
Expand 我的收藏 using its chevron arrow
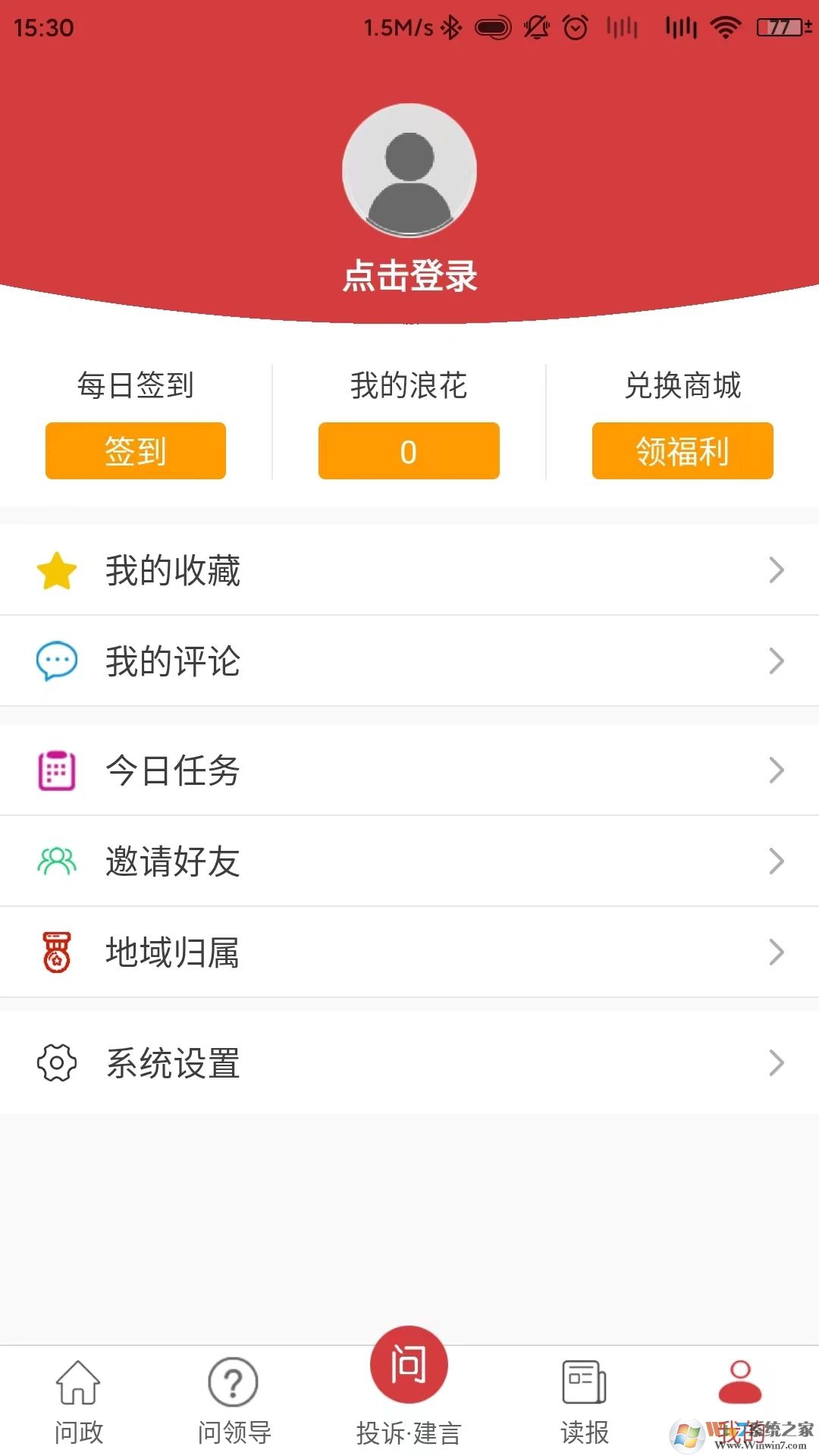click(x=776, y=569)
